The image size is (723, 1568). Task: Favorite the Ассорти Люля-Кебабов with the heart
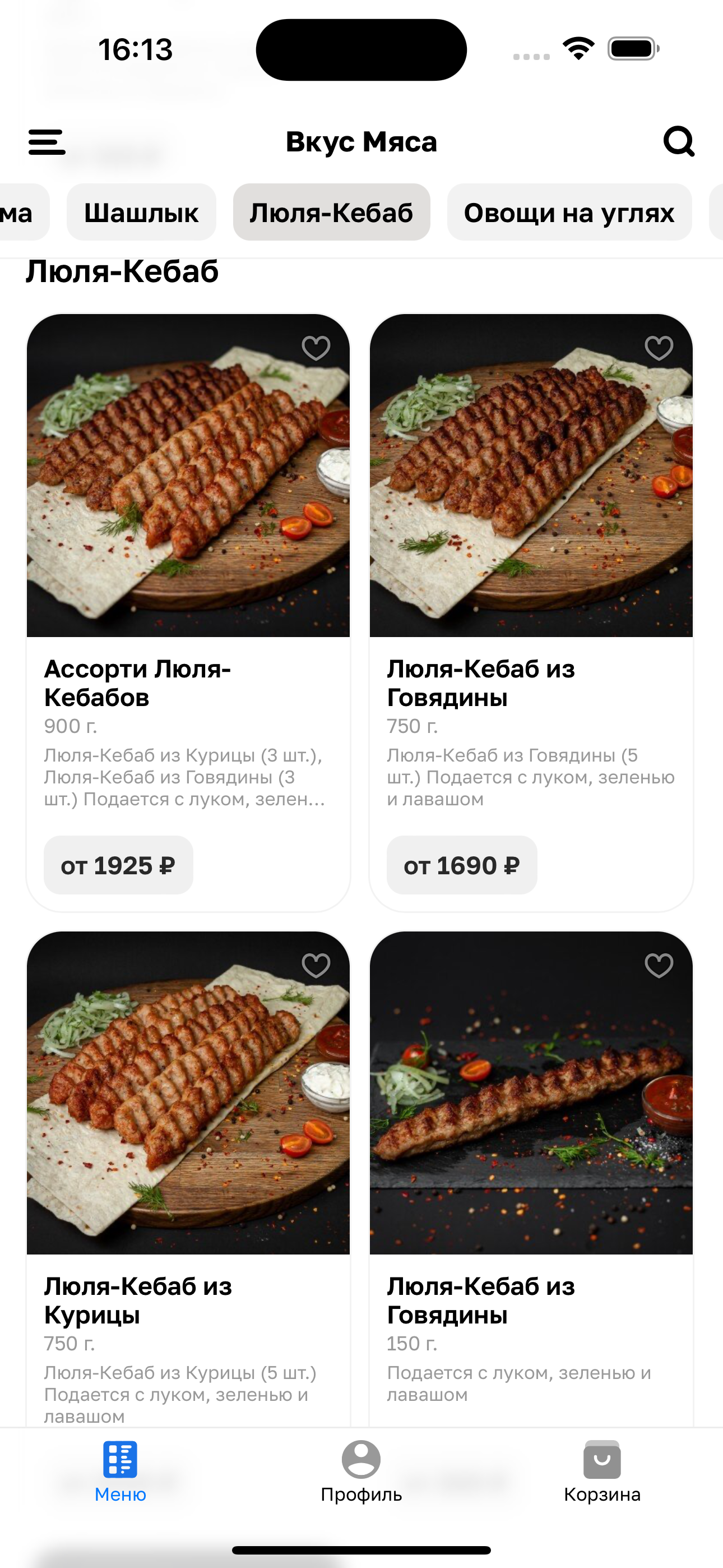click(x=316, y=348)
